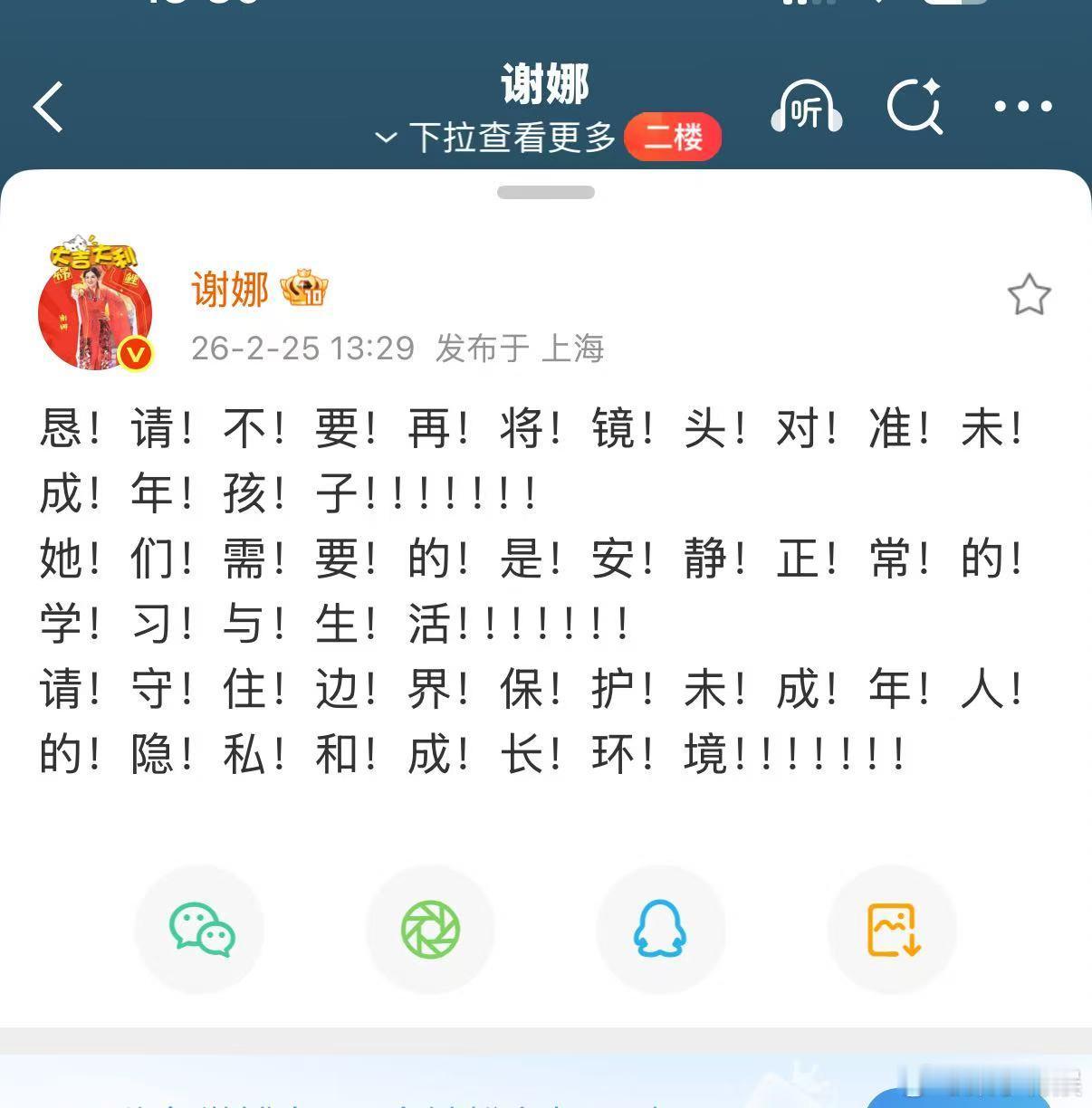This screenshot has width=1092, height=1108.
Task: Save the post as image using the orange icon
Action: (892, 928)
